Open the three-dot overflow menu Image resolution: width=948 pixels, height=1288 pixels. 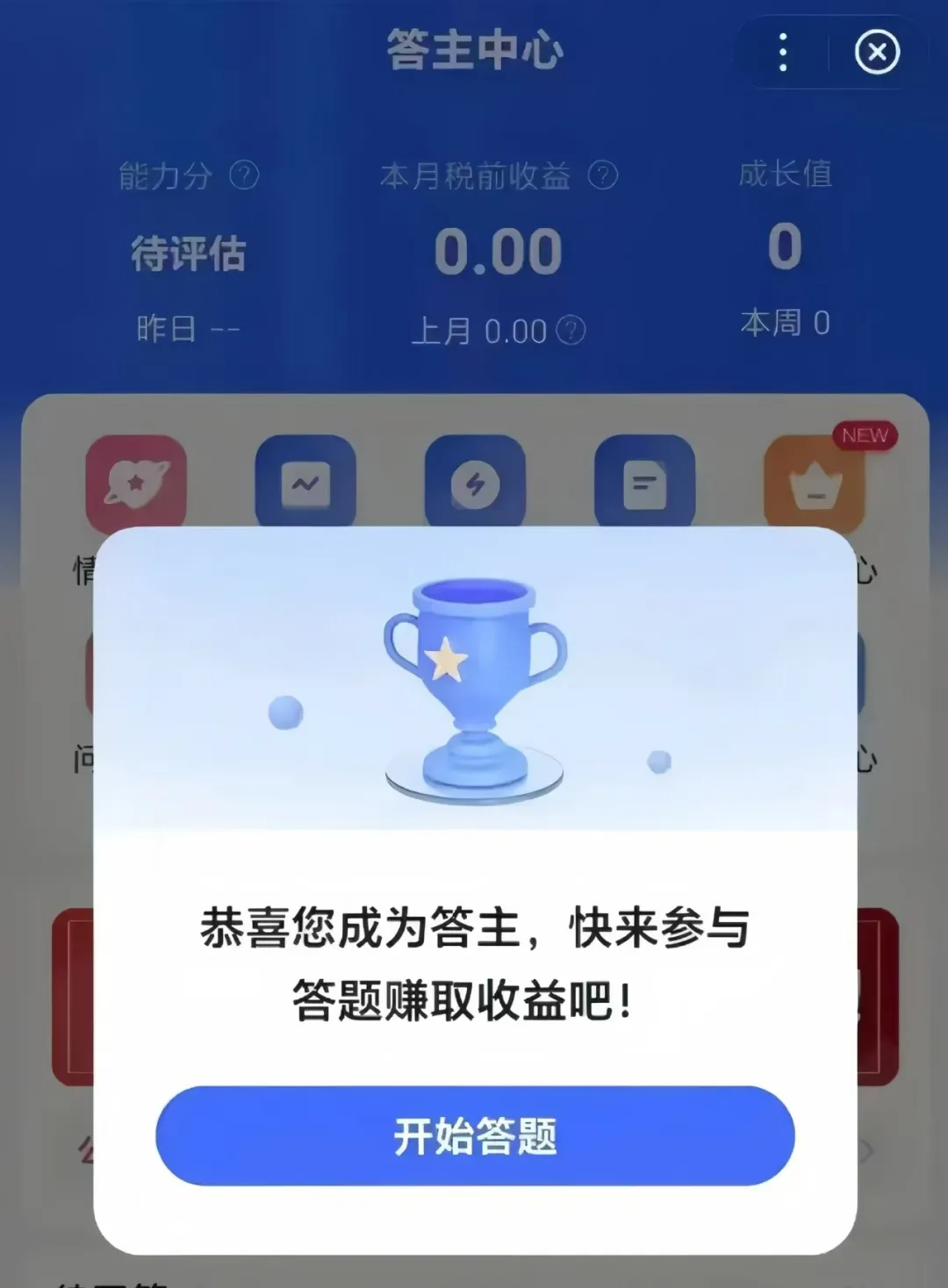(x=783, y=53)
